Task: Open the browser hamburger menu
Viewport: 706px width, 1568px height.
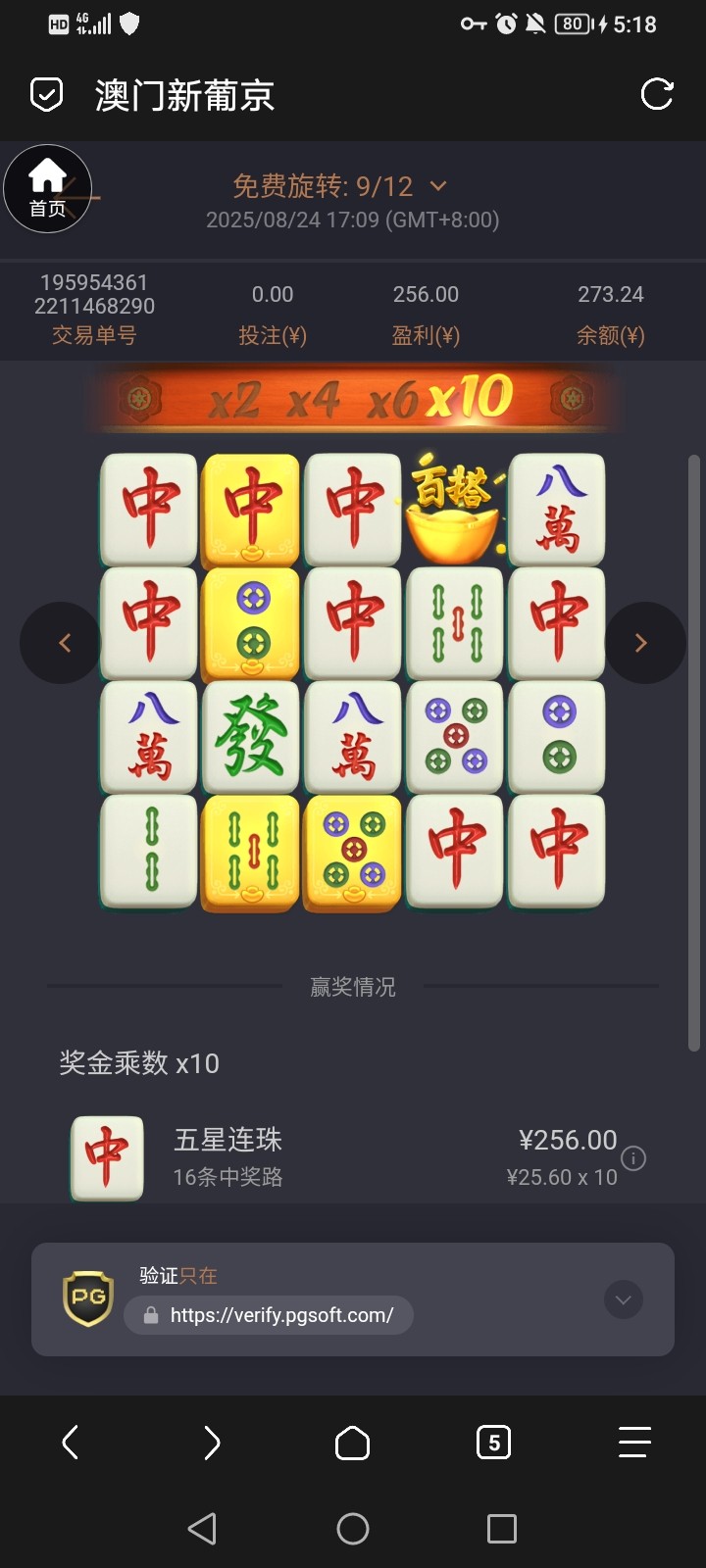Action: [634, 1443]
